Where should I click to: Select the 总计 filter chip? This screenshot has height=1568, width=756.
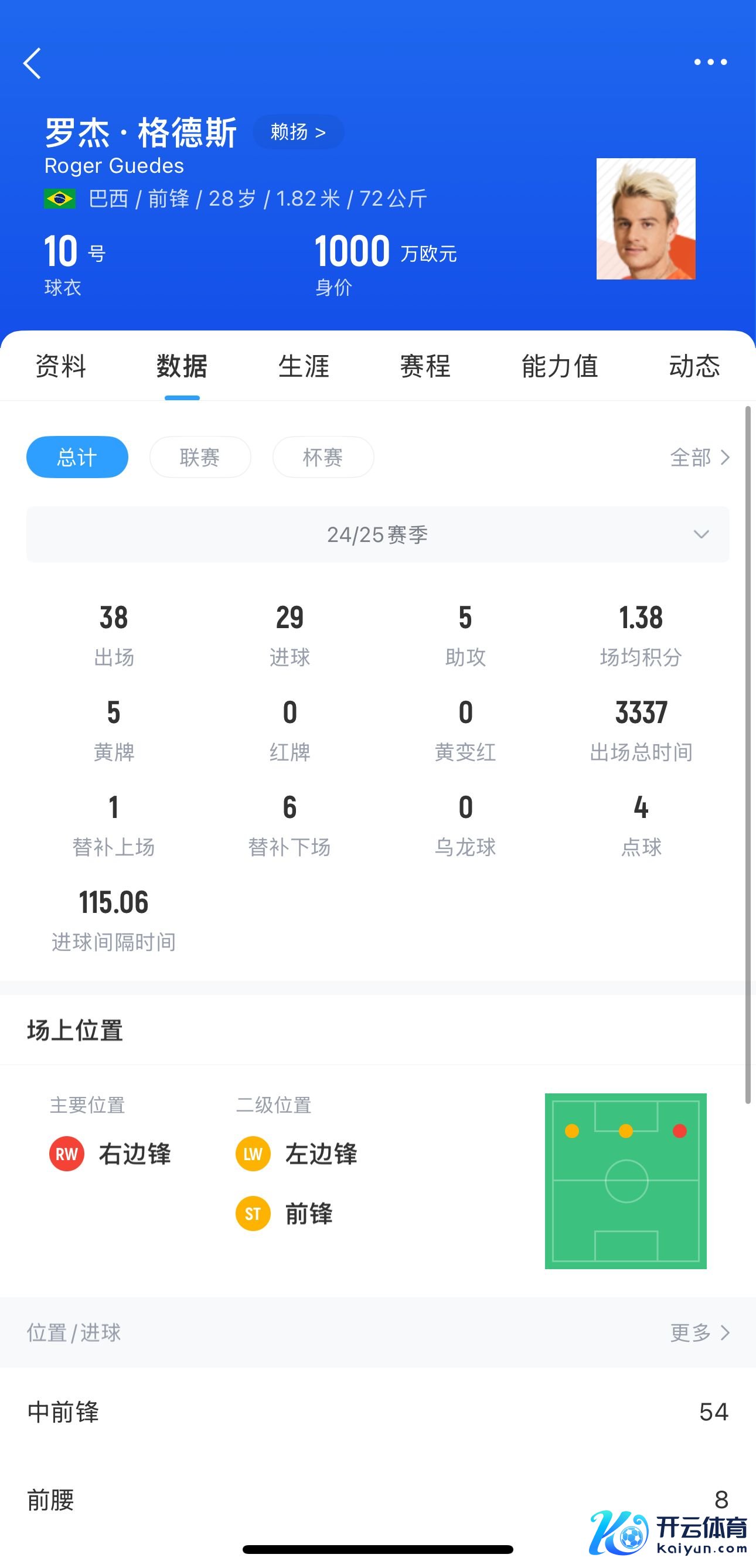[77, 457]
